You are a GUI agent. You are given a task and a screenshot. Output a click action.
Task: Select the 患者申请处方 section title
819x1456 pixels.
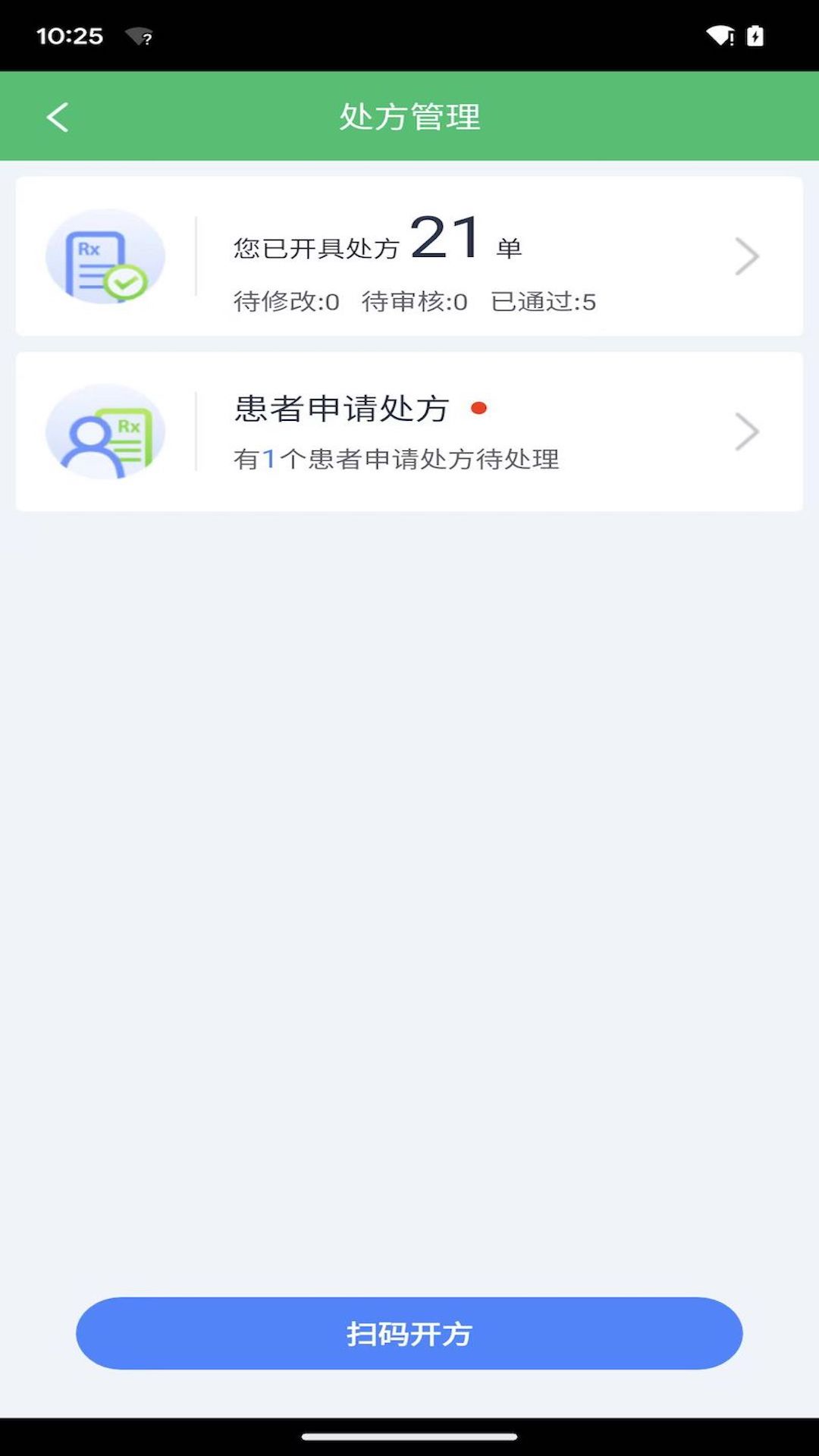click(341, 408)
